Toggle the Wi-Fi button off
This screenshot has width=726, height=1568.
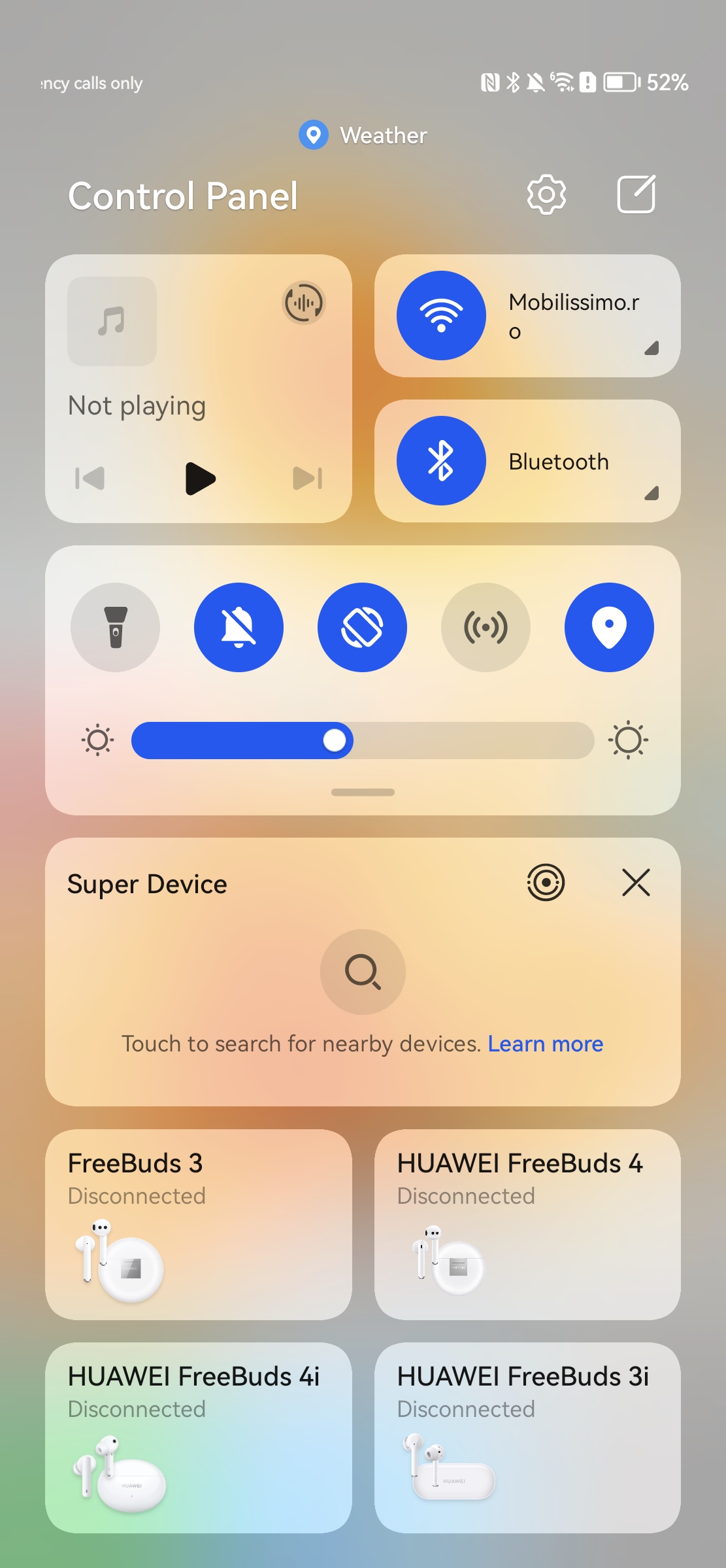pyautogui.click(x=441, y=315)
